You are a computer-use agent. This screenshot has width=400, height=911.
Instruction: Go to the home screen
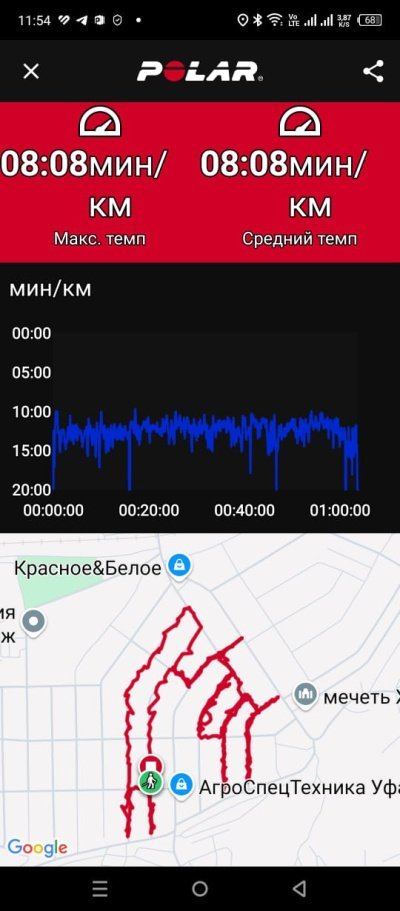coord(200,888)
